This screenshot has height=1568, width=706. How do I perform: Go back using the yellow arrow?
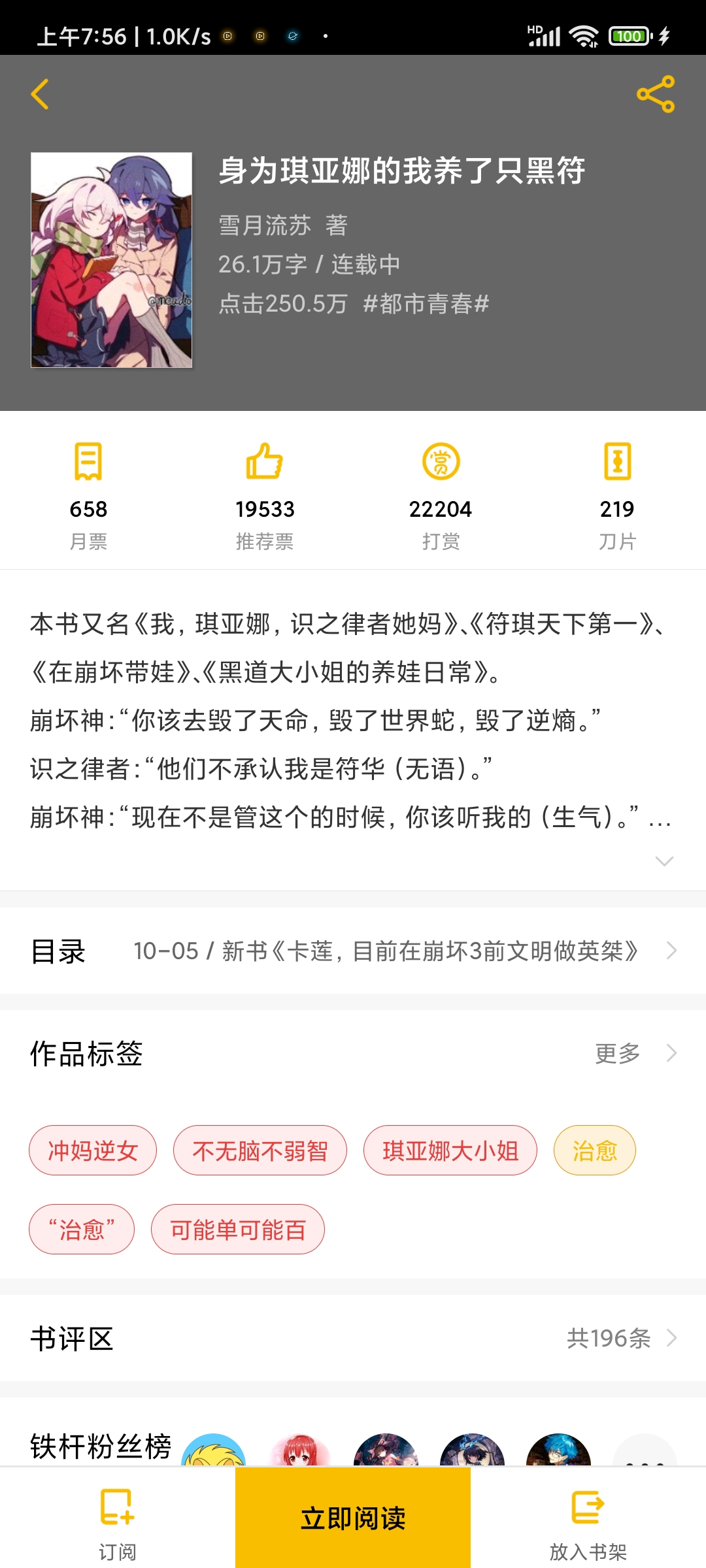click(41, 94)
